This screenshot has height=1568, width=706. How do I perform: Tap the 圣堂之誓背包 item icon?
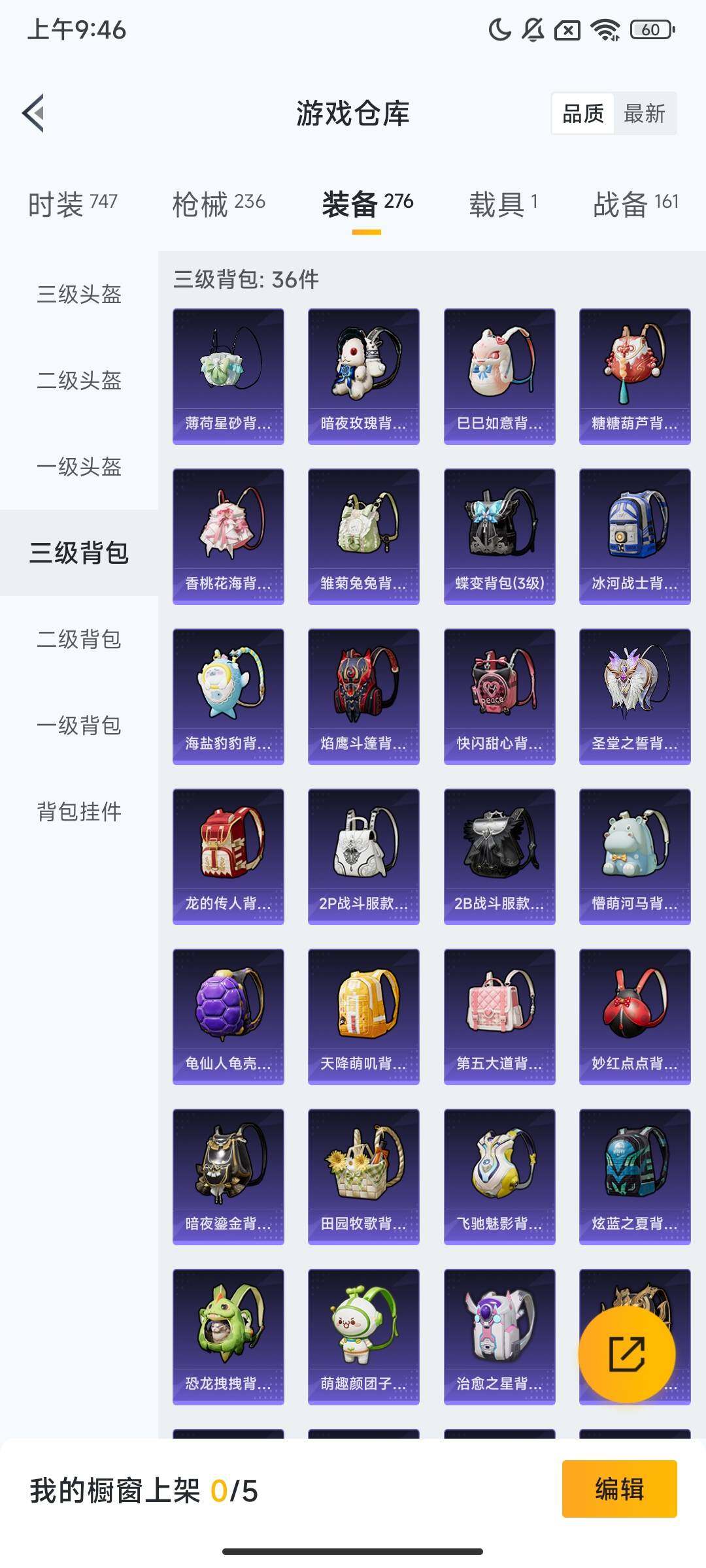(x=633, y=696)
